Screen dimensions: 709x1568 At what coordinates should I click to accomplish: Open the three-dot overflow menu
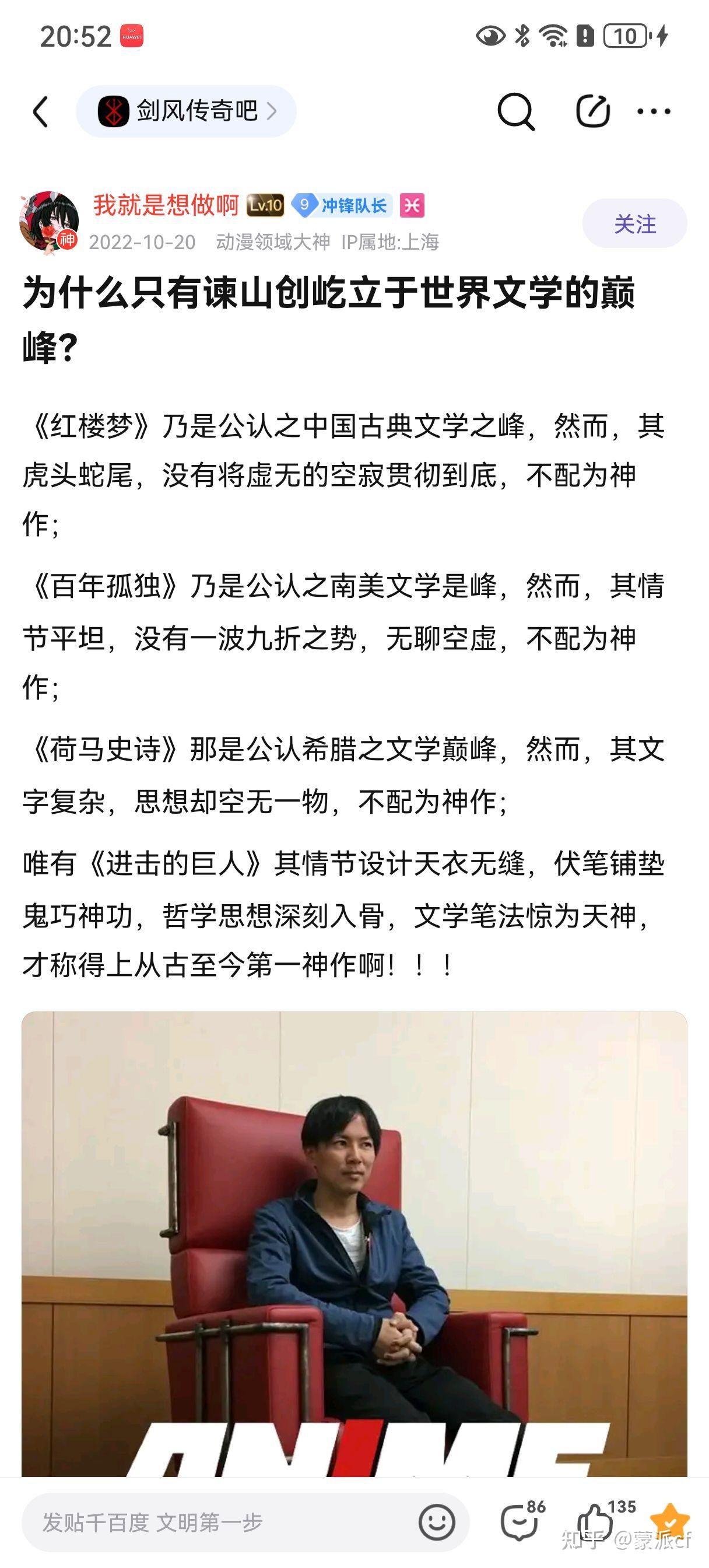[654, 111]
